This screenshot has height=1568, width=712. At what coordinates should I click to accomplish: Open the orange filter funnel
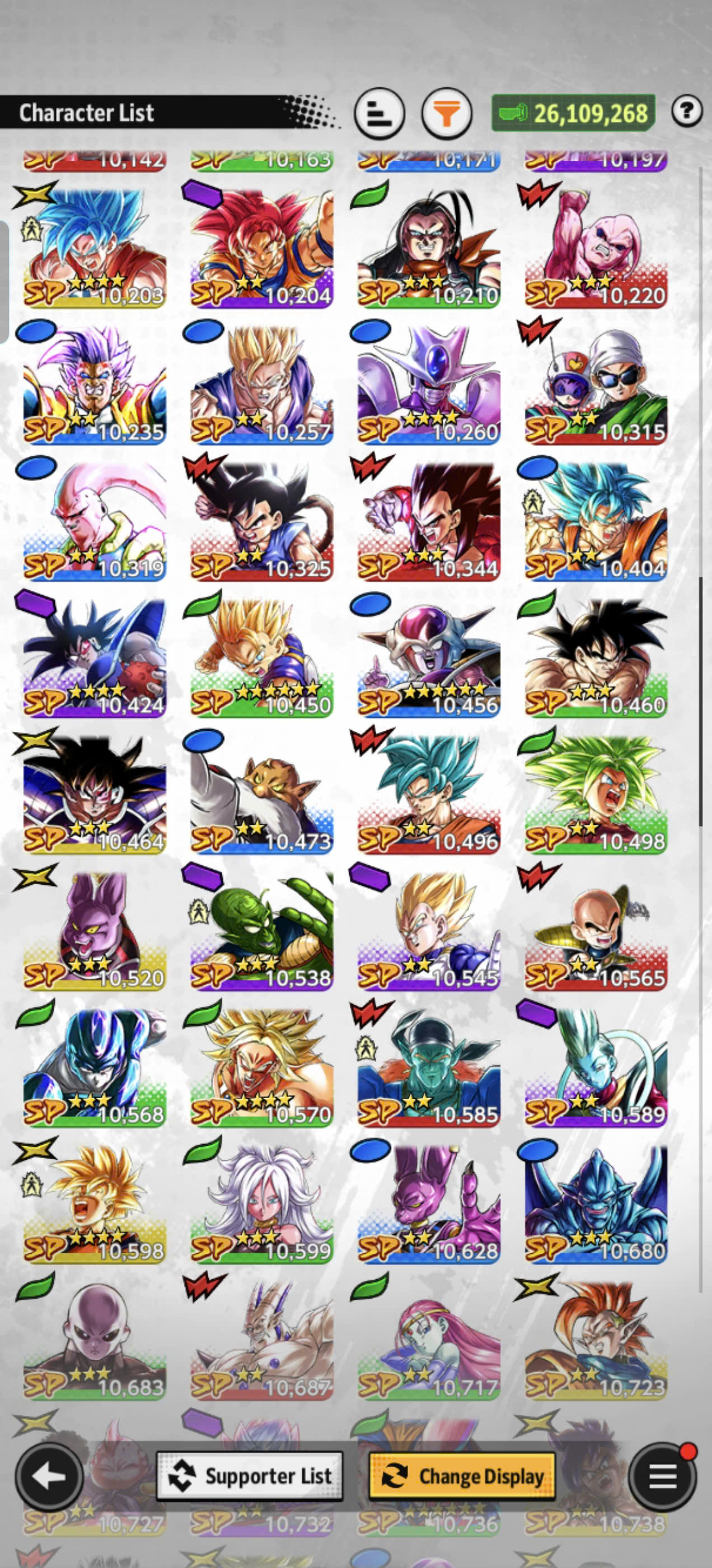447,113
